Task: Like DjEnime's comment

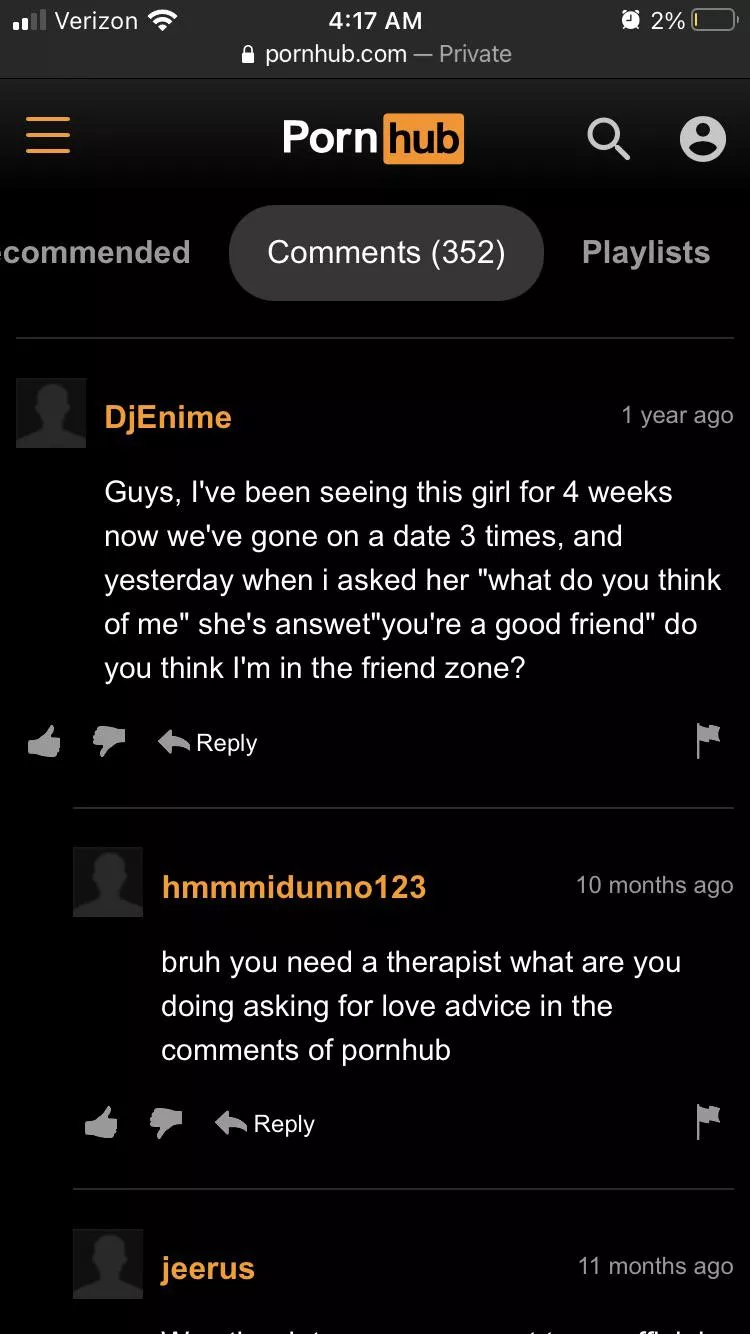Action: click(x=44, y=742)
